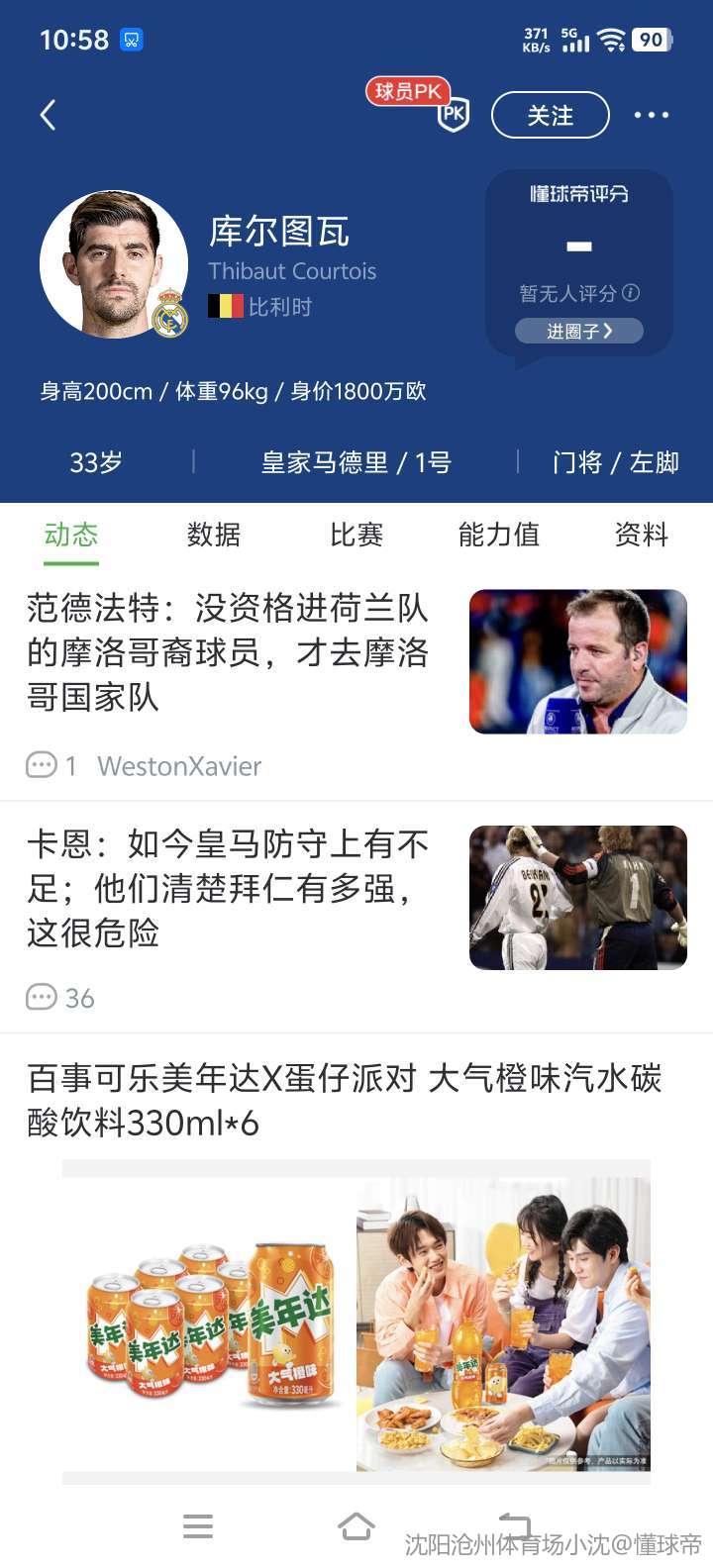The height and width of the screenshot is (1568, 713).
Task: Switch to the 数据 tab
Action: coord(214,535)
